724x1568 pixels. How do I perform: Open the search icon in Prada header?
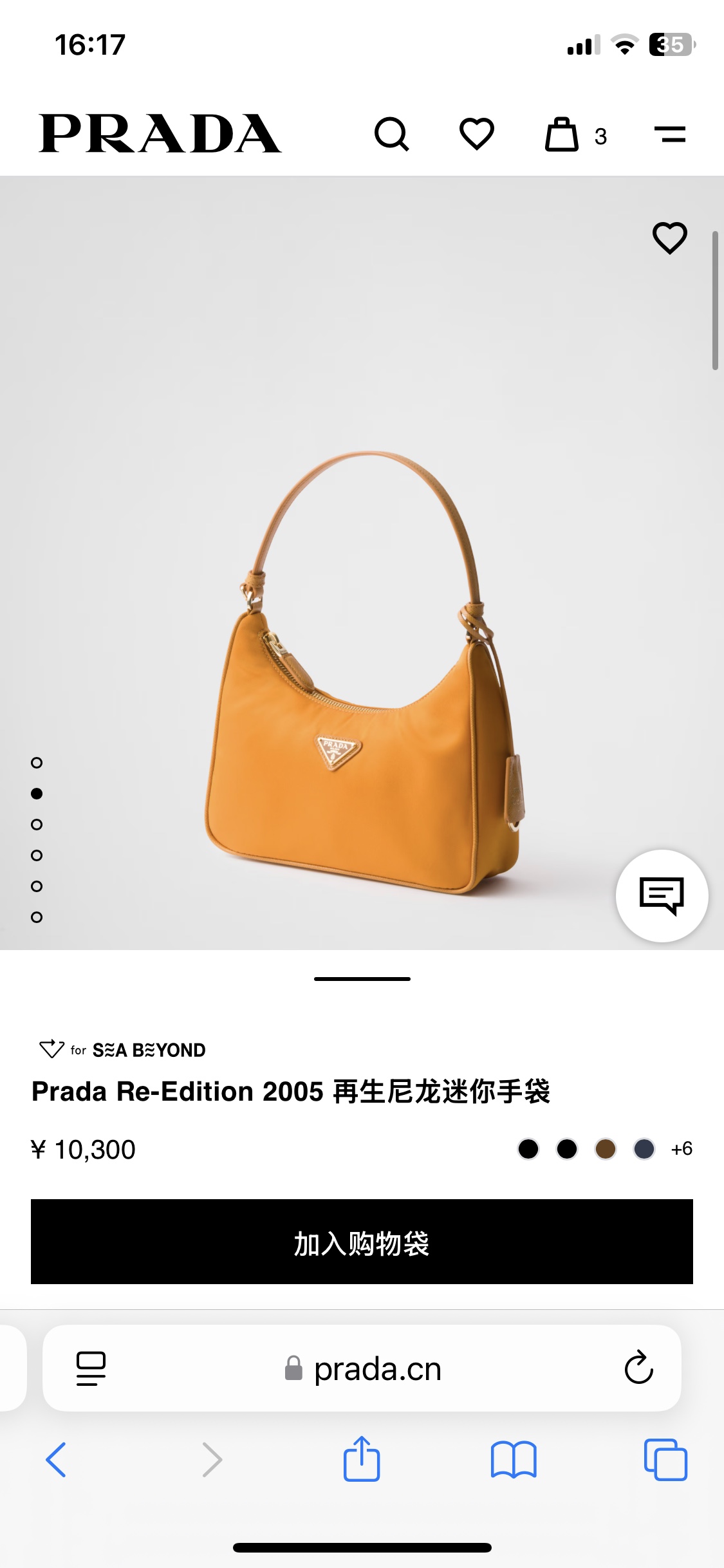391,134
